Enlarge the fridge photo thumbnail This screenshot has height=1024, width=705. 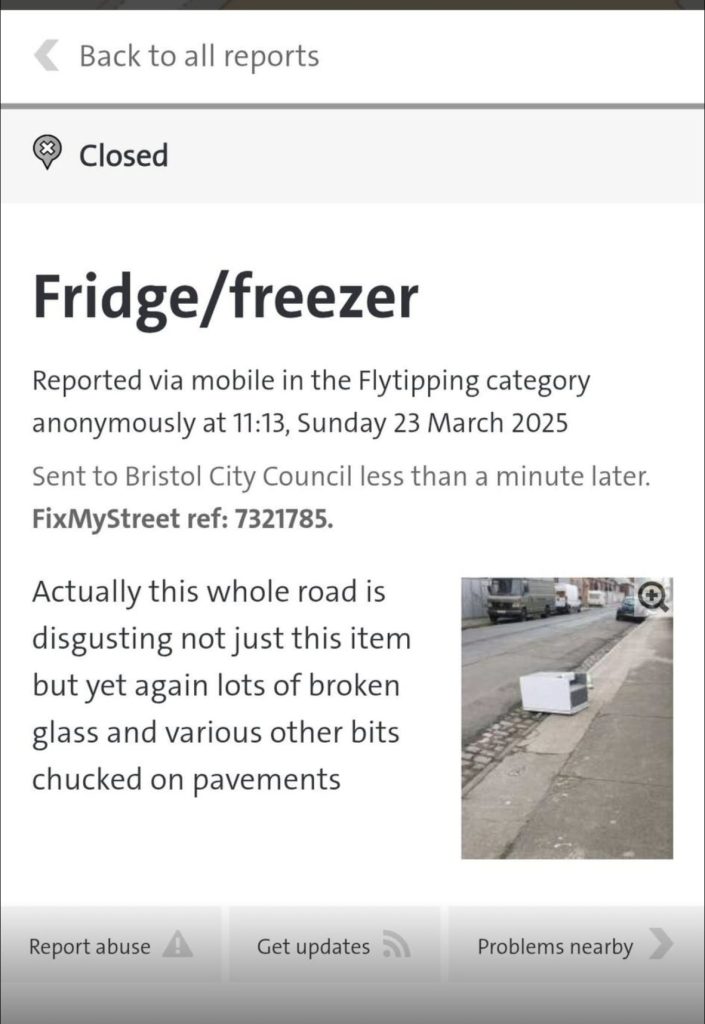566,717
